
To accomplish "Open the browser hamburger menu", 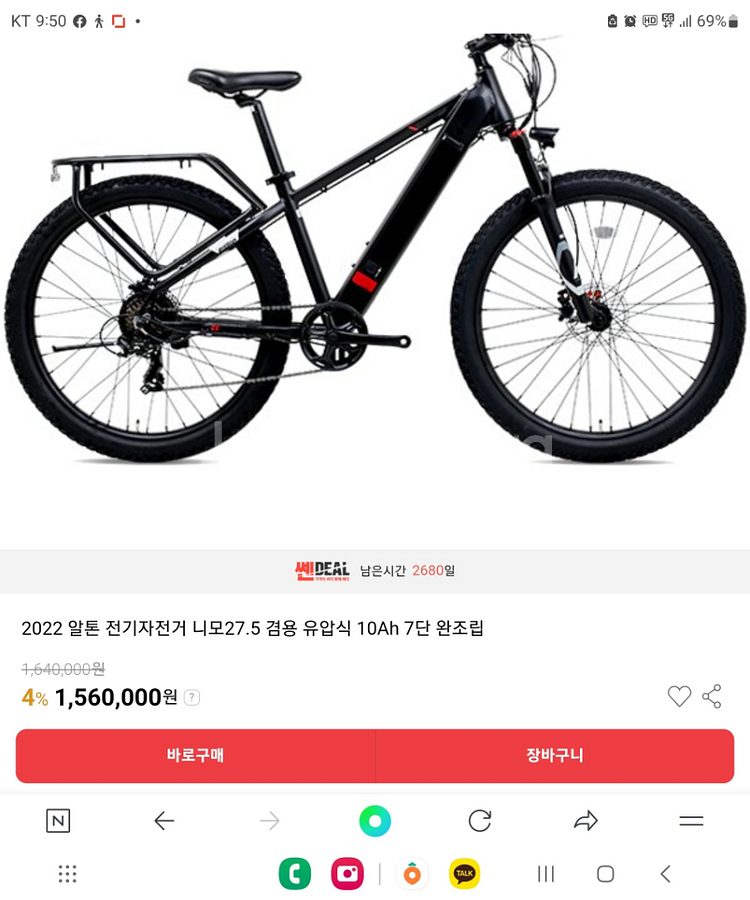I will (x=691, y=821).
